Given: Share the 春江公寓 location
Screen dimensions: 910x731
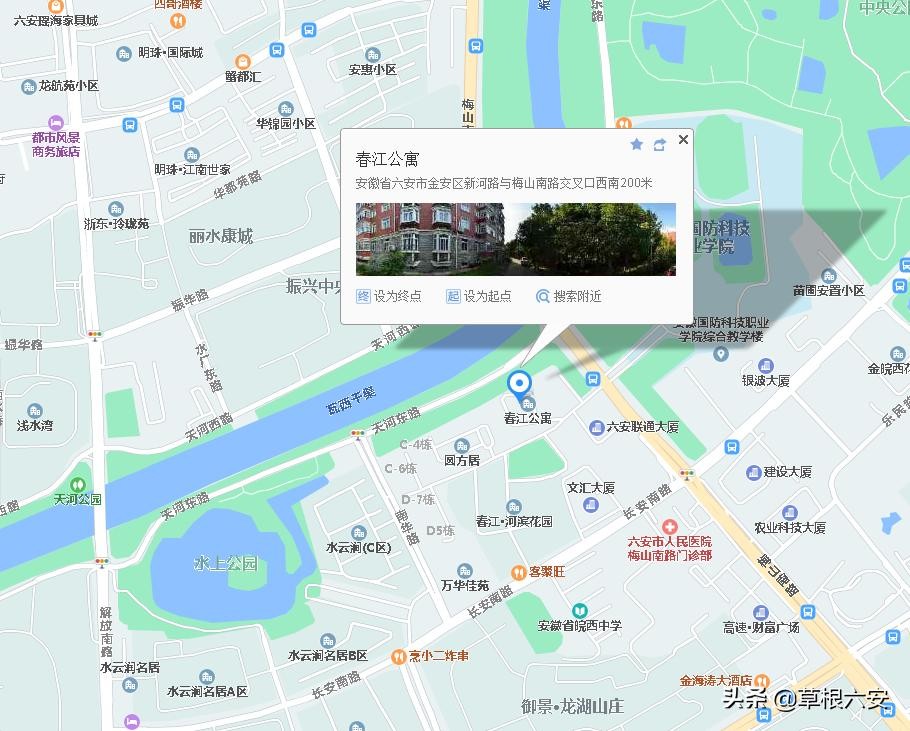Looking at the screenshot, I should coord(660,145).
